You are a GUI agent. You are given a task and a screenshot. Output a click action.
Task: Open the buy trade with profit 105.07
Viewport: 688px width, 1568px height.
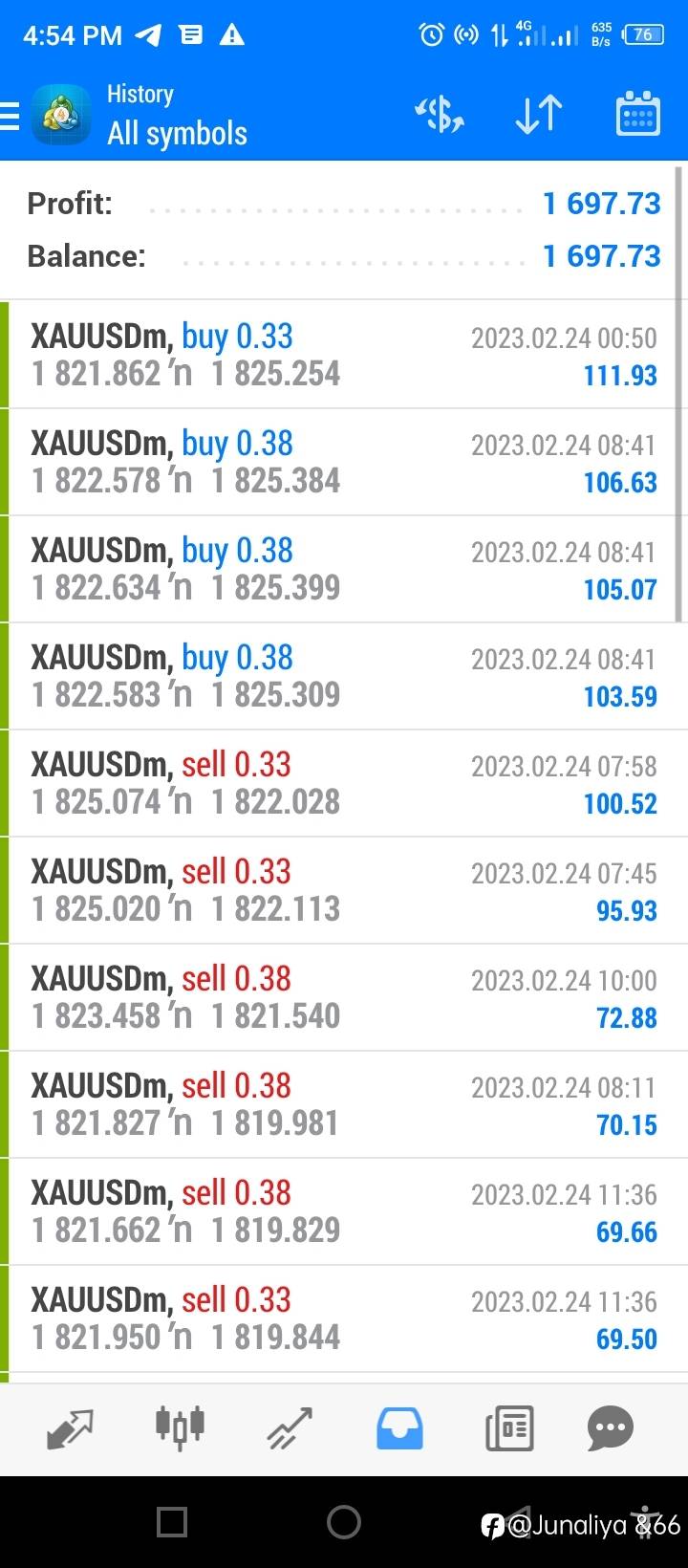click(344, 569)
